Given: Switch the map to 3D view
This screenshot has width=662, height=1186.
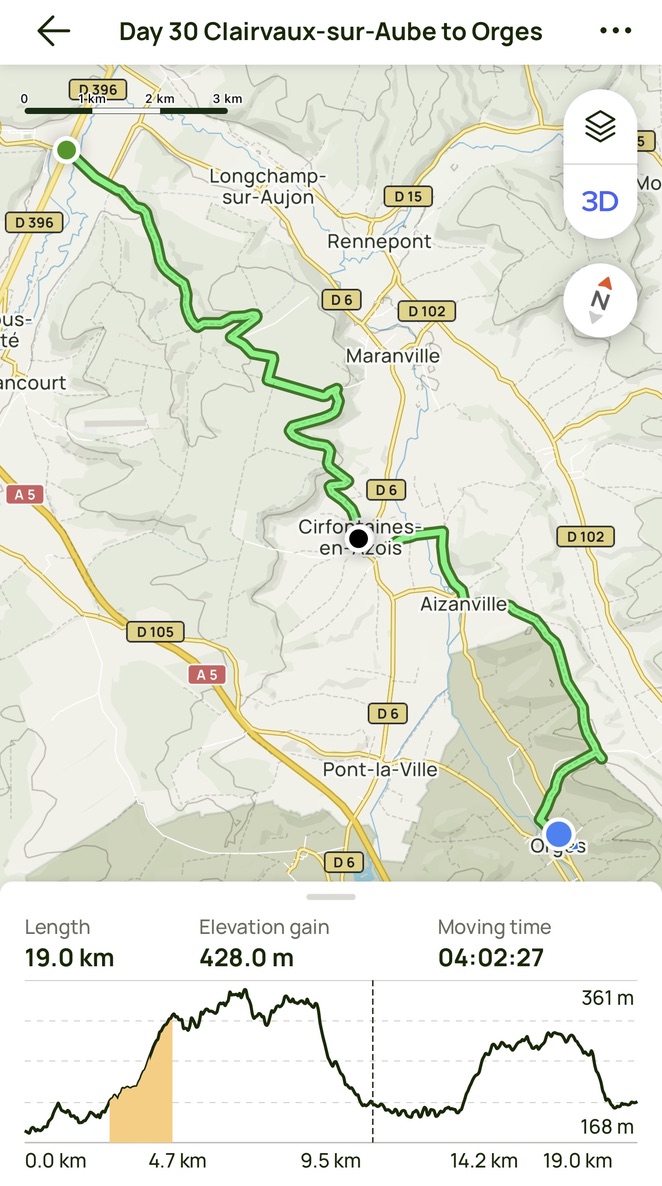Looking at the screenshot, I should [x=600, y=201].
